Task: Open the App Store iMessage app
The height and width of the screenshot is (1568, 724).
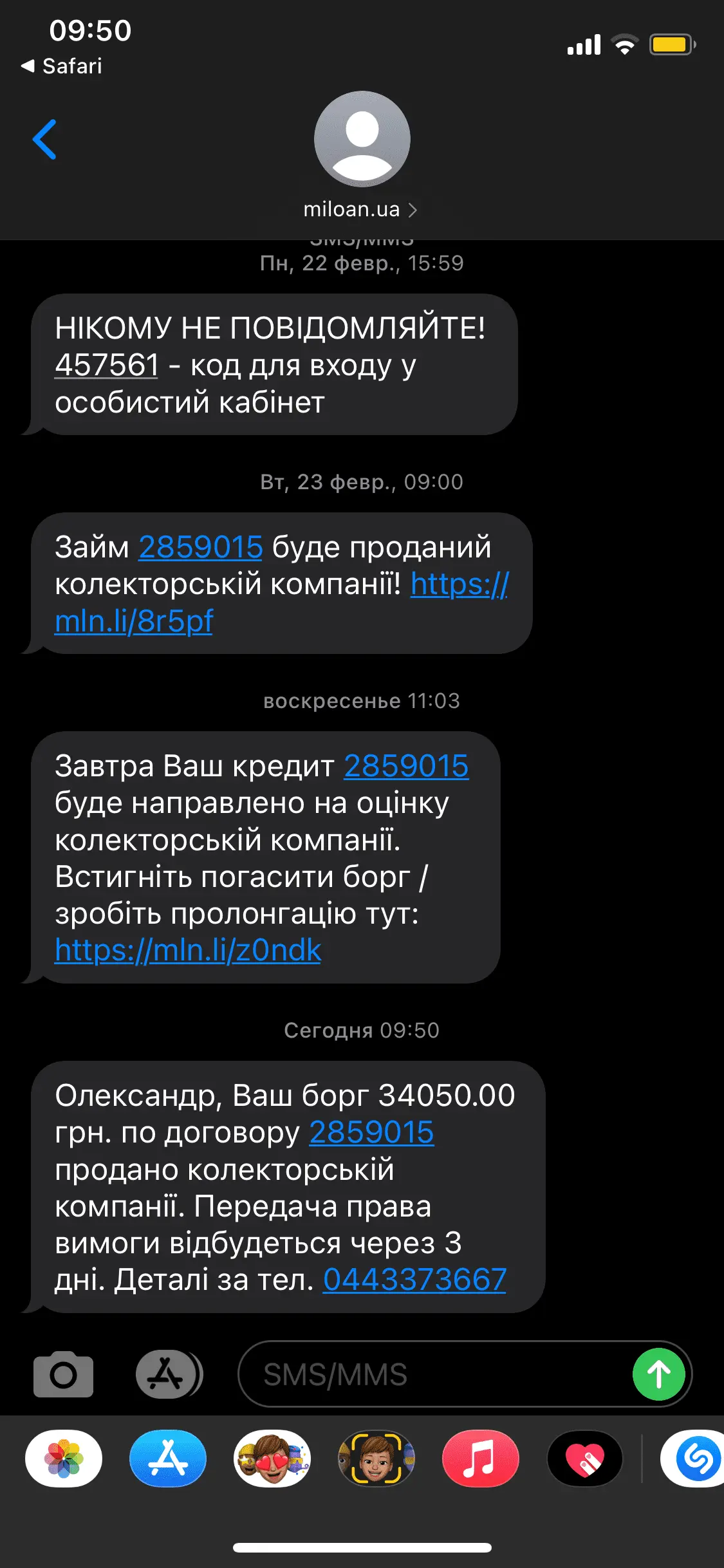Action: [x=168, y=1459]
